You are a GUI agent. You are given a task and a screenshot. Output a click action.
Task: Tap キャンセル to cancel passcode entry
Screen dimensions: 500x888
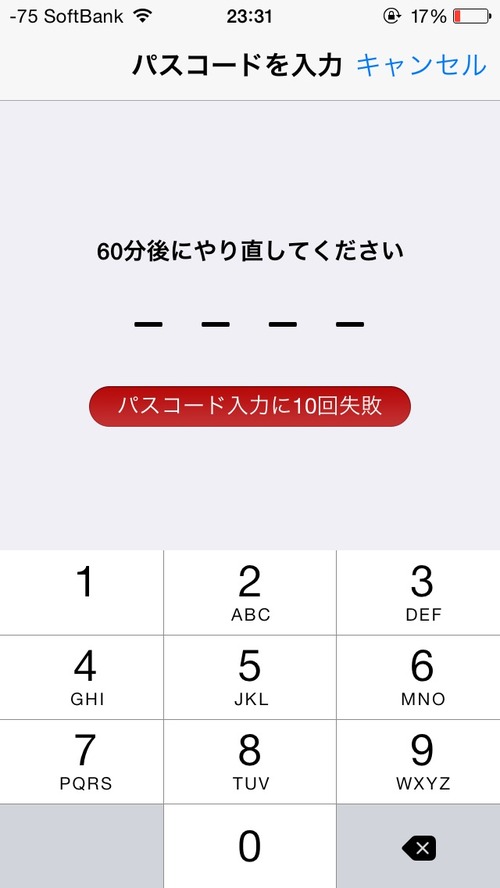(421, 66)
